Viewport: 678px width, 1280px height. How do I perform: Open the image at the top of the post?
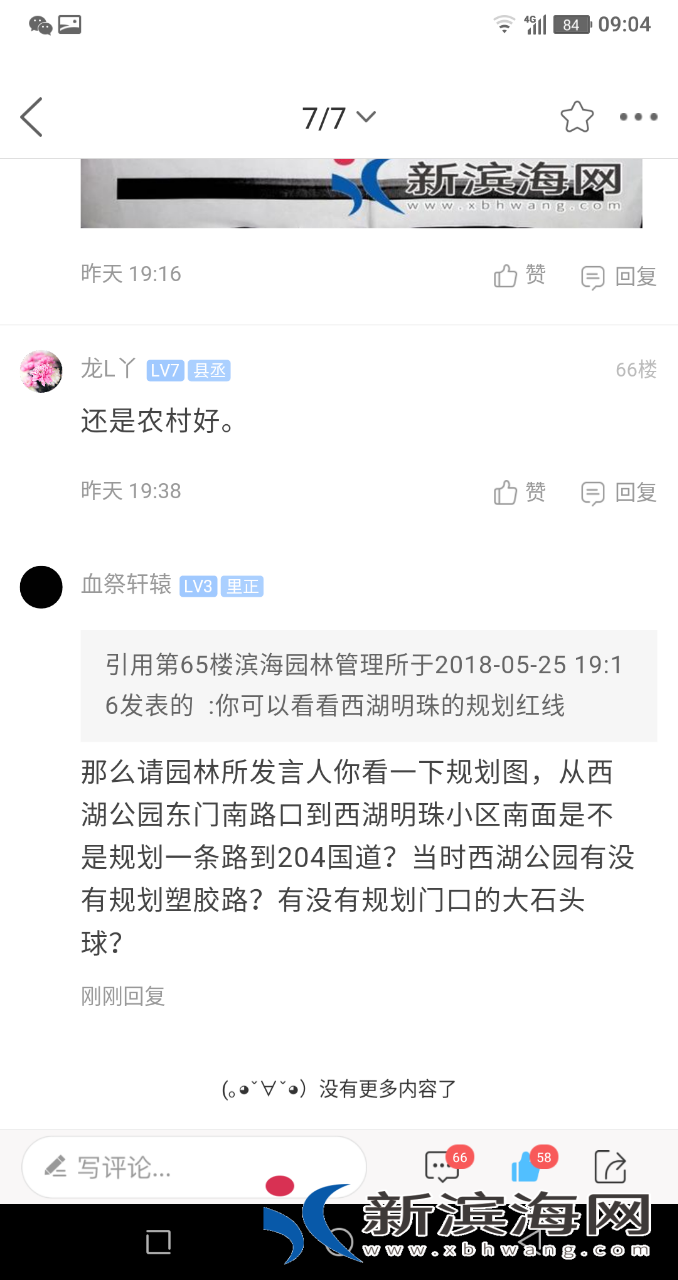(360, 193)
